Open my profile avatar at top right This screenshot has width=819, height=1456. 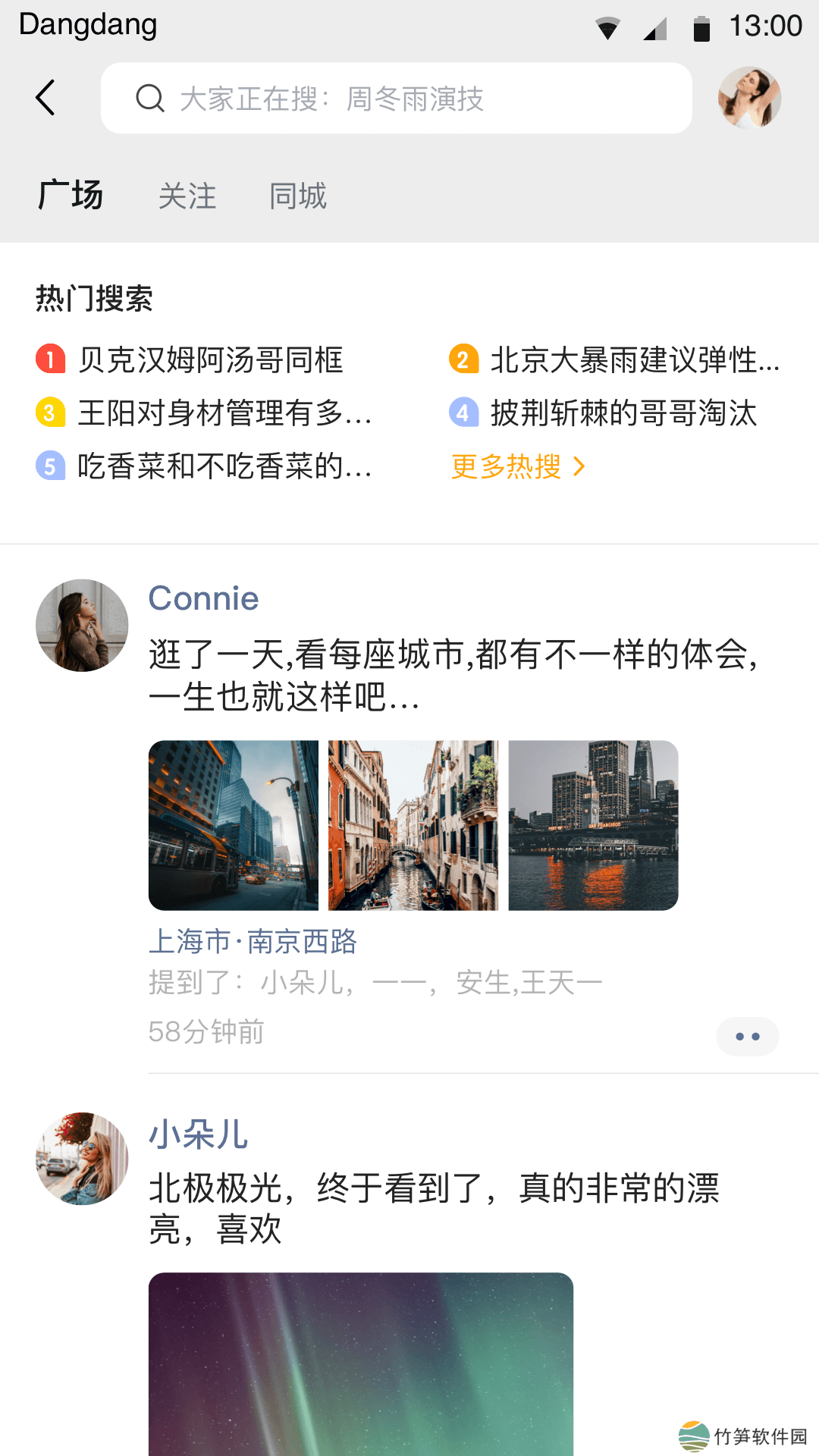tap(749, 98)
